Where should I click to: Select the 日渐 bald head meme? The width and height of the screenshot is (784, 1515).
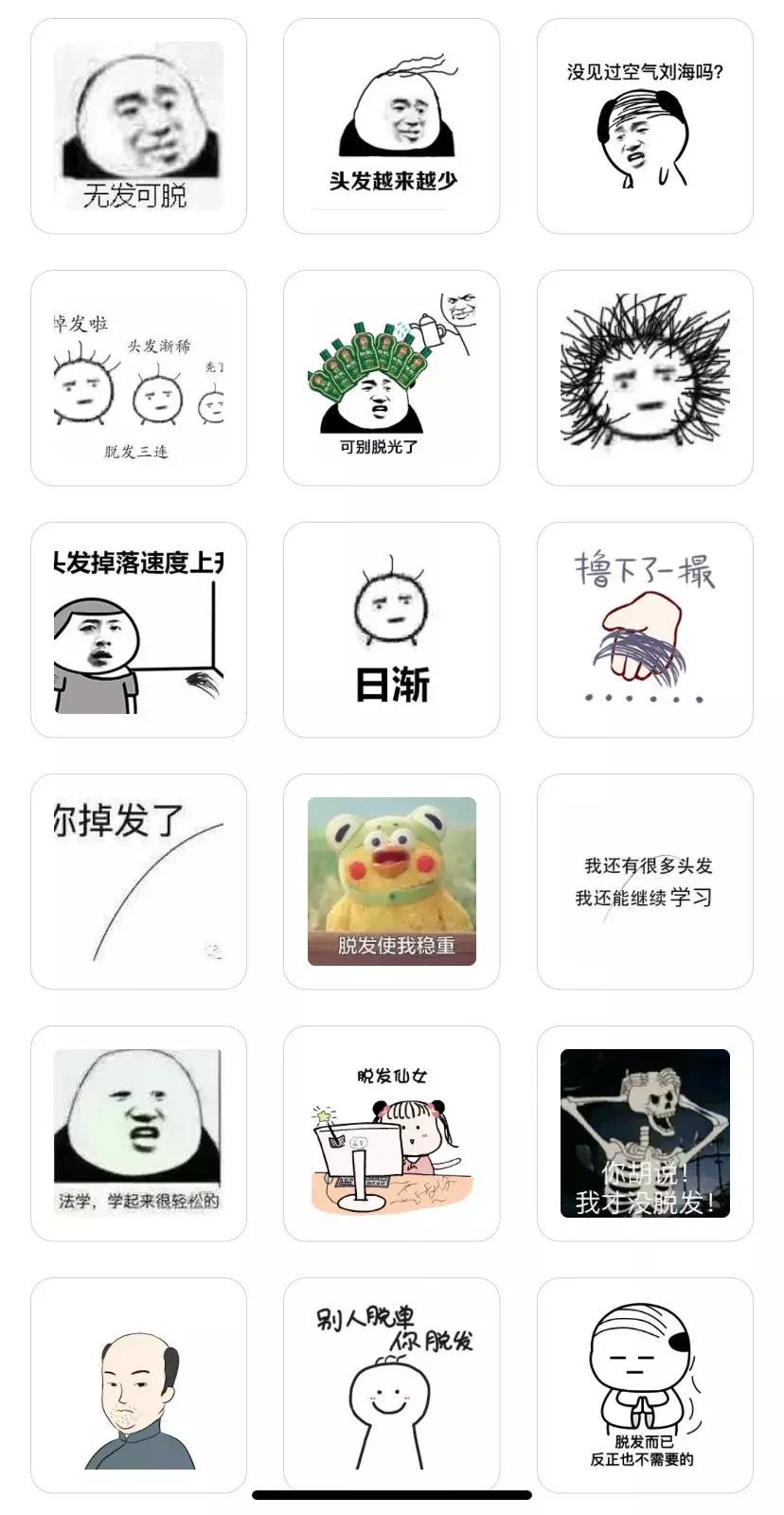coord(391,630)
